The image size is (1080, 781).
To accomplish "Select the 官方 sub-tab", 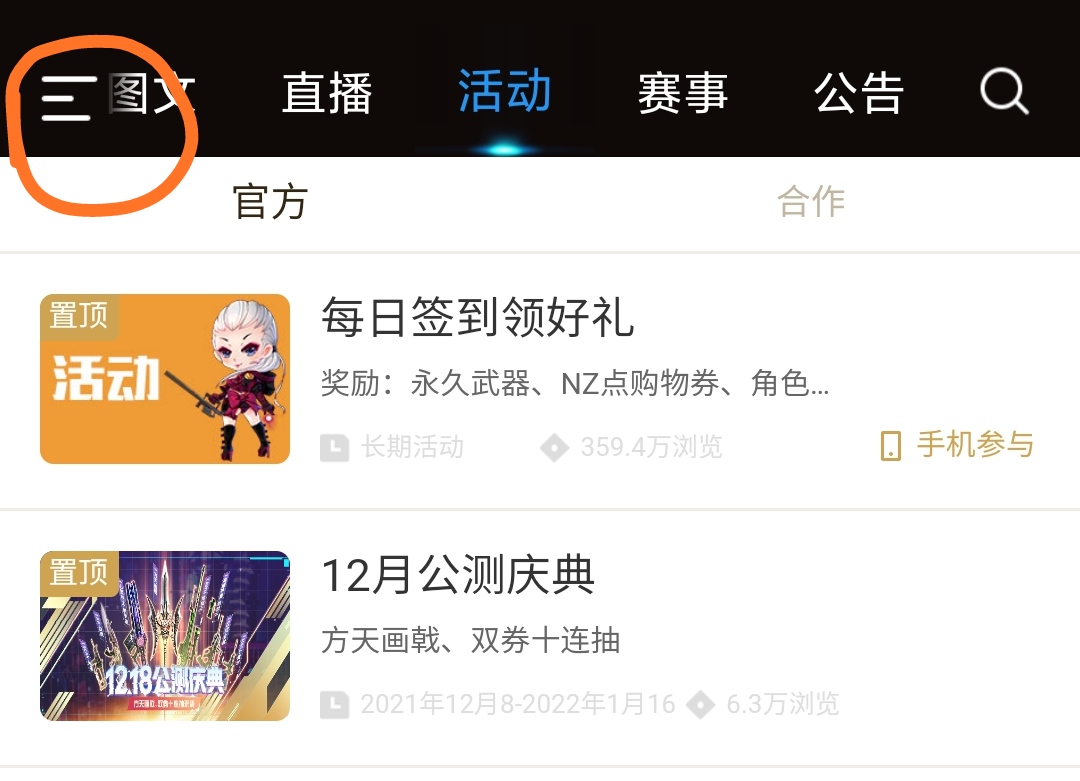I will [x=270, y=202].
